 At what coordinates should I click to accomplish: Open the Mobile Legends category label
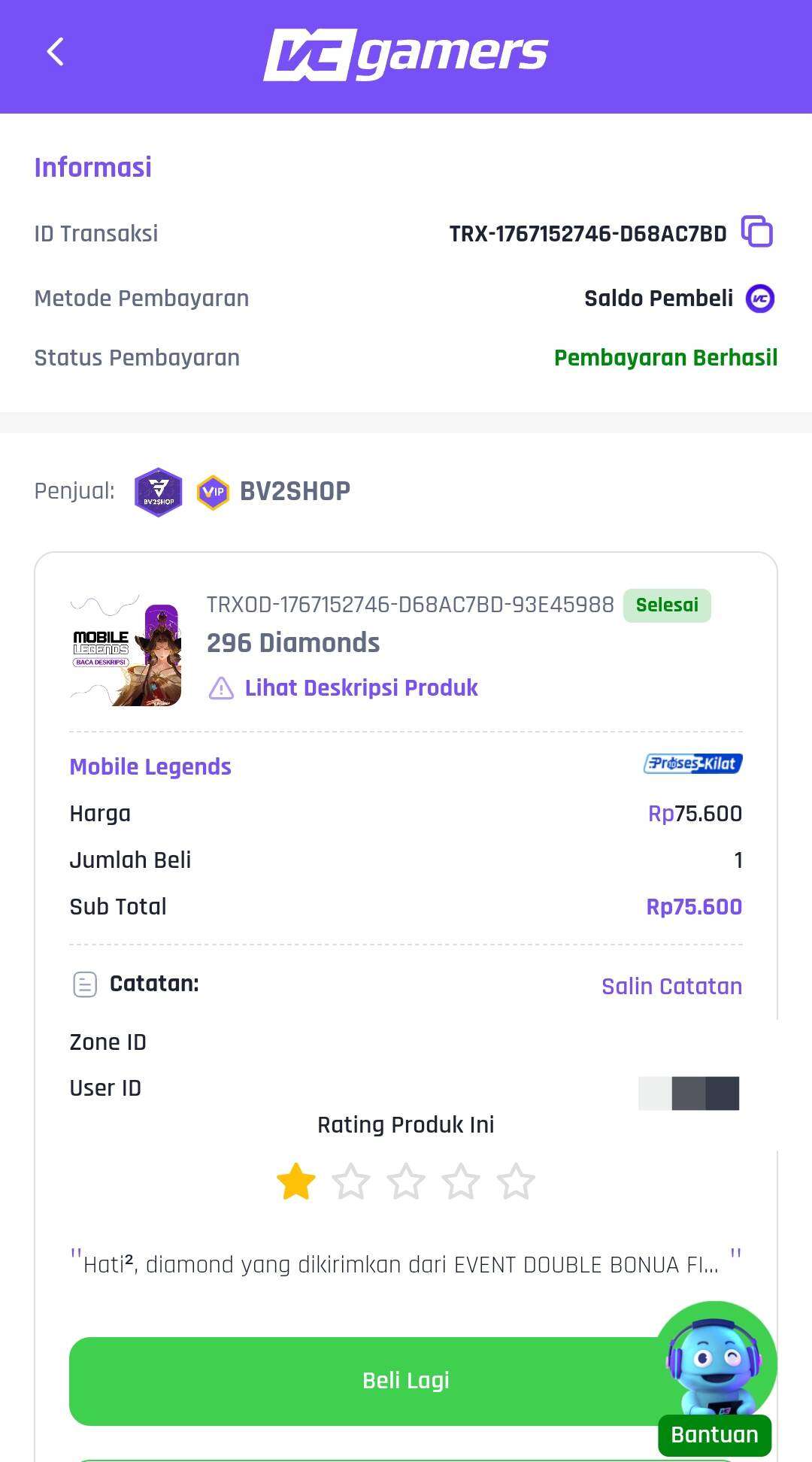click(150, 766)
